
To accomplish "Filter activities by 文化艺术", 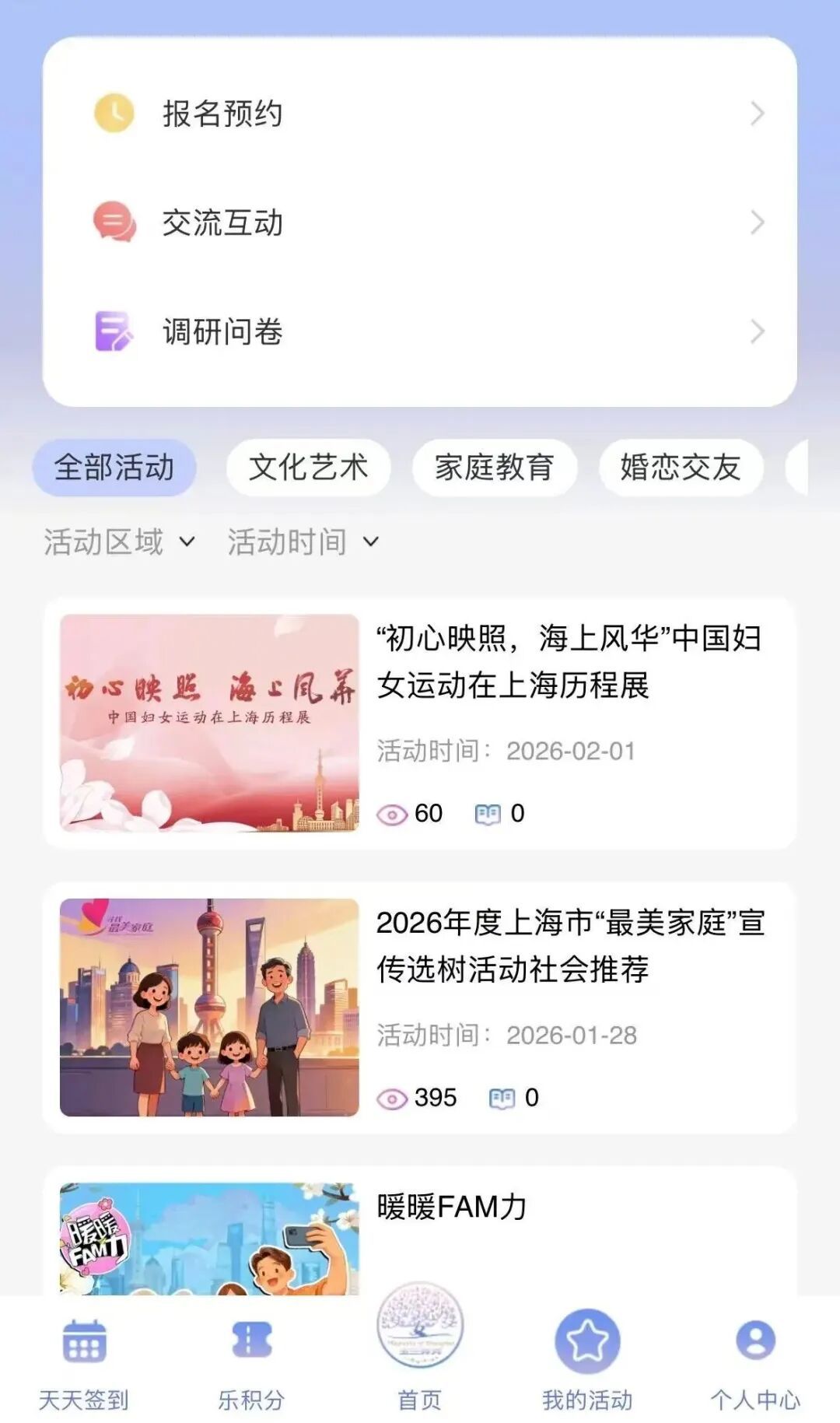I will (x=308, y=468).
